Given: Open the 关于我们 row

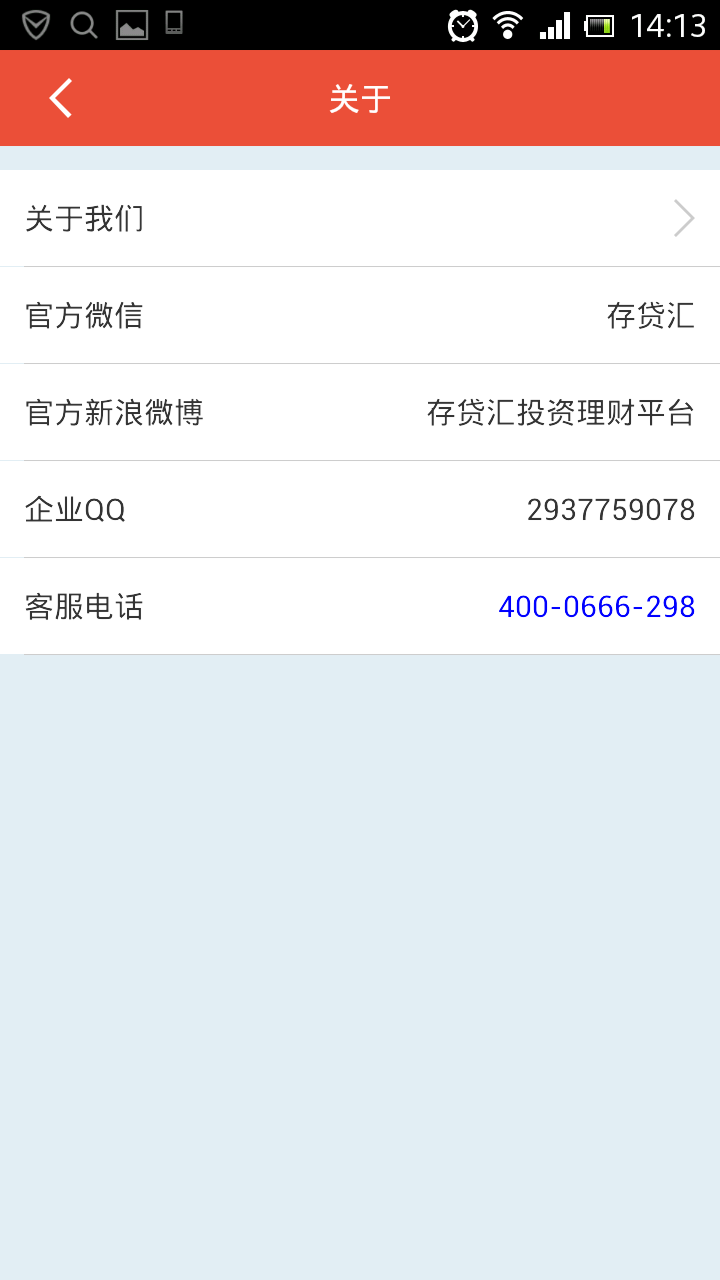Looking at the screenshot, I should point(360,218).
